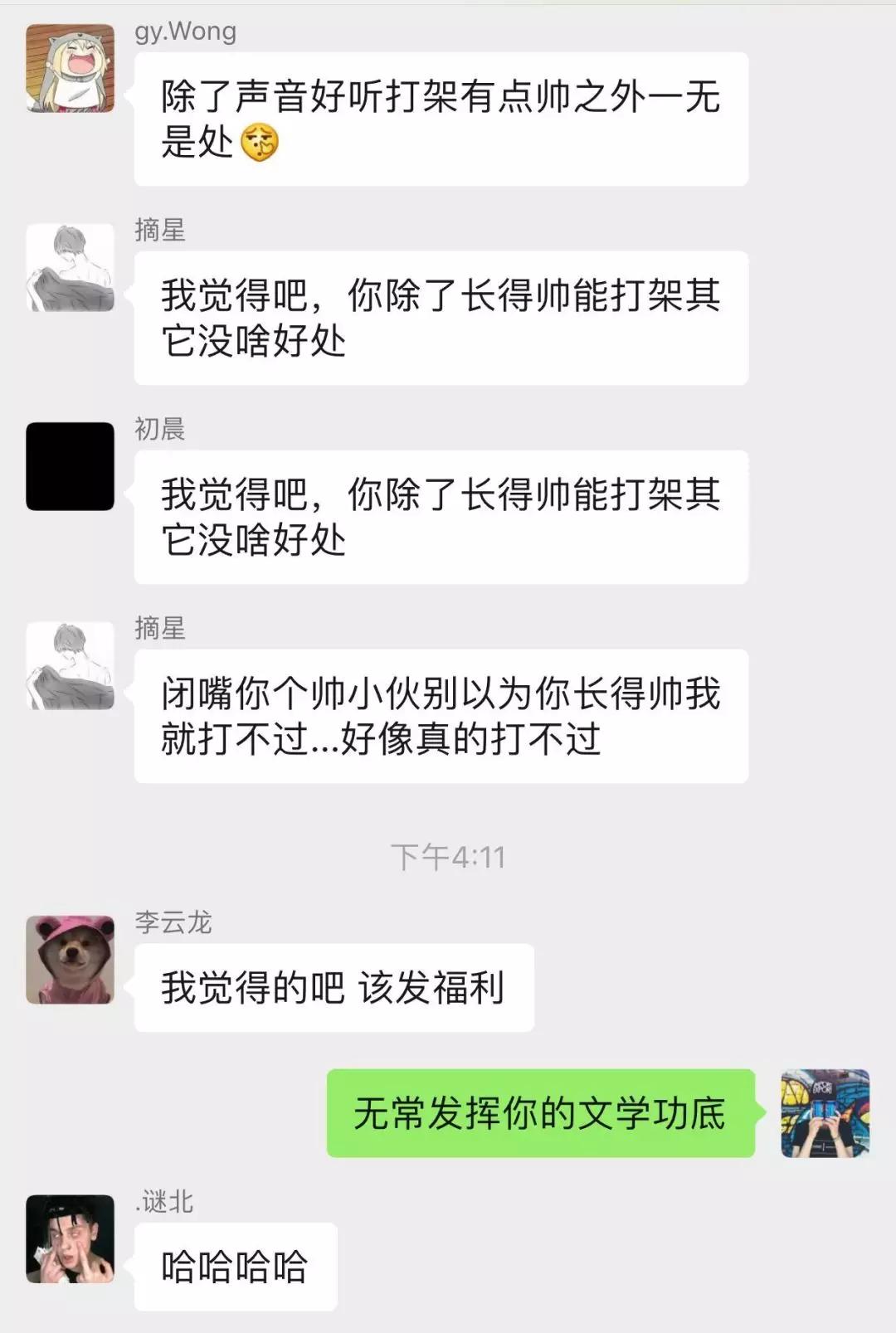The image size is (896, 1333).
Task: Select the 我觉得的吧 该发福利 message
Action: (x=332, y=987)
